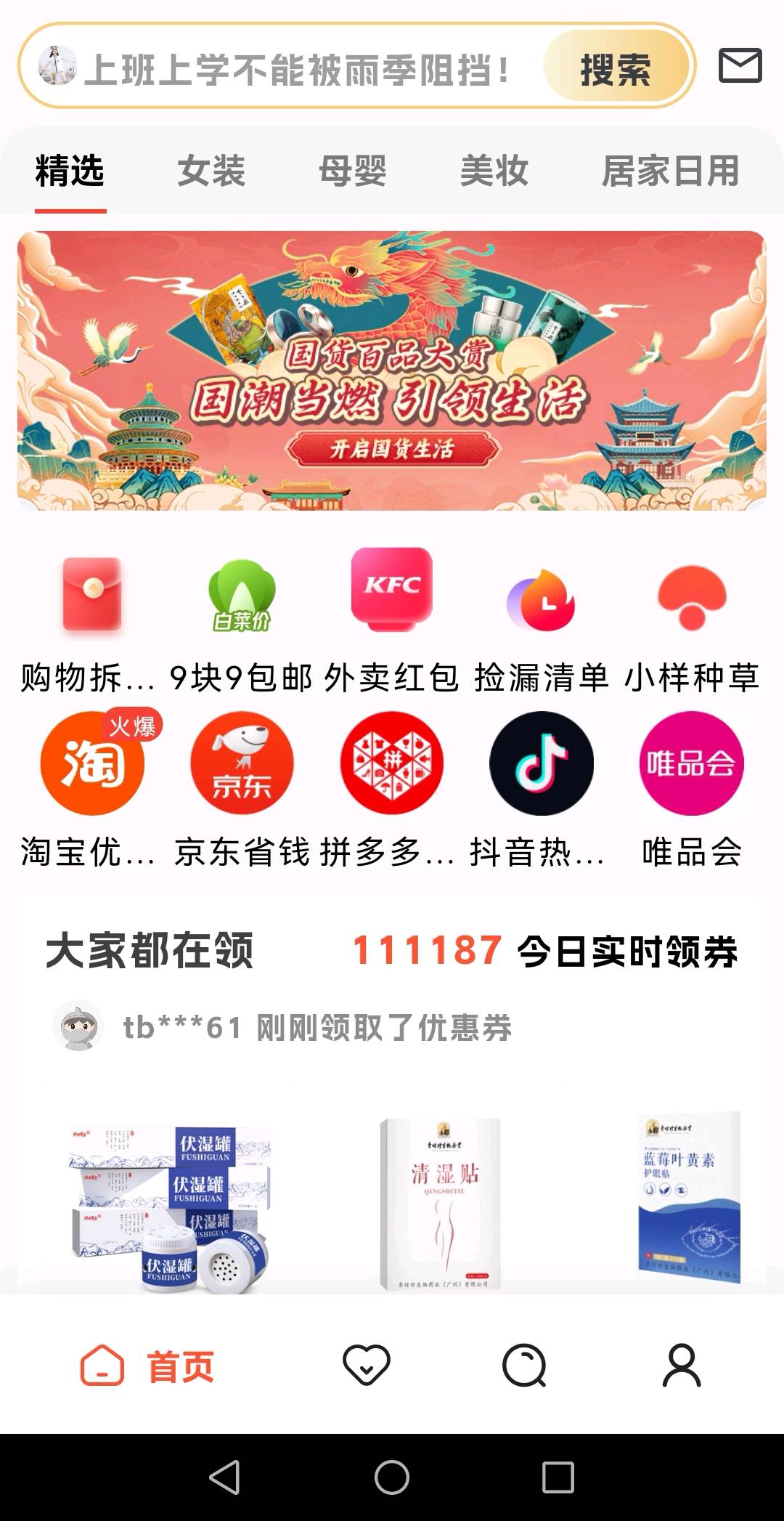Screen dimensions: 784x1521
Task: Open the 国潮当燃 promotional banner
Action: coord(392,370)
